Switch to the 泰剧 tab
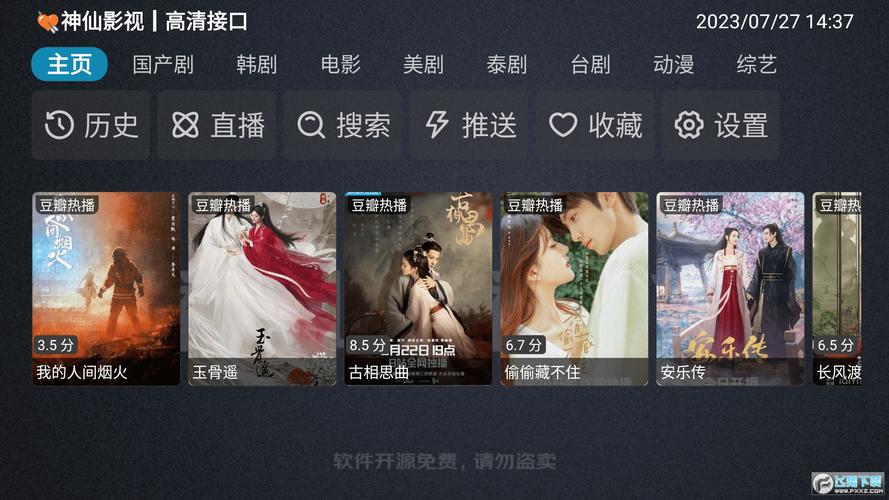Screen dimensions: 889x500 [x=506, y=65]
